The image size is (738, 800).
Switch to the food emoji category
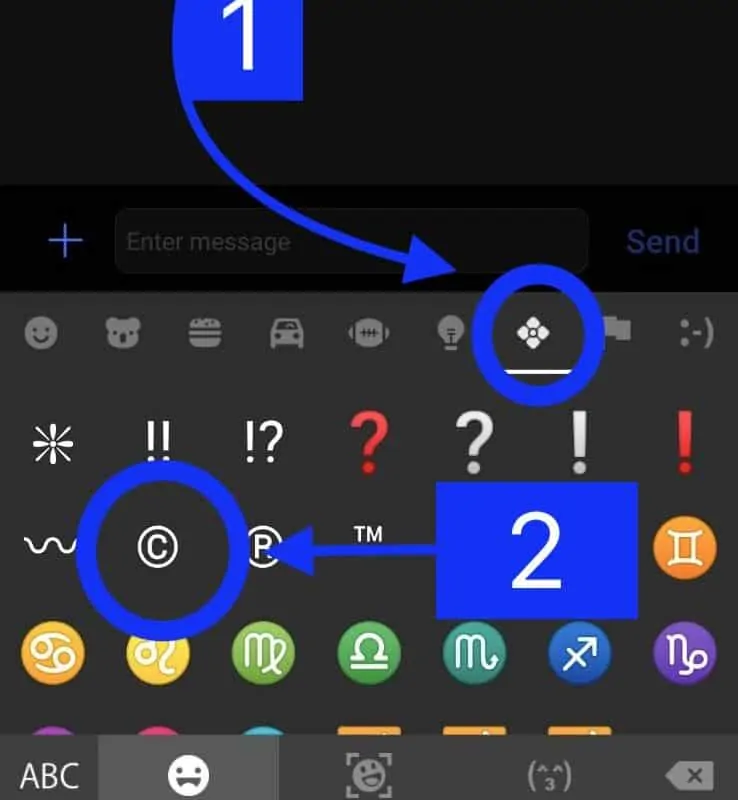point(205,334)
